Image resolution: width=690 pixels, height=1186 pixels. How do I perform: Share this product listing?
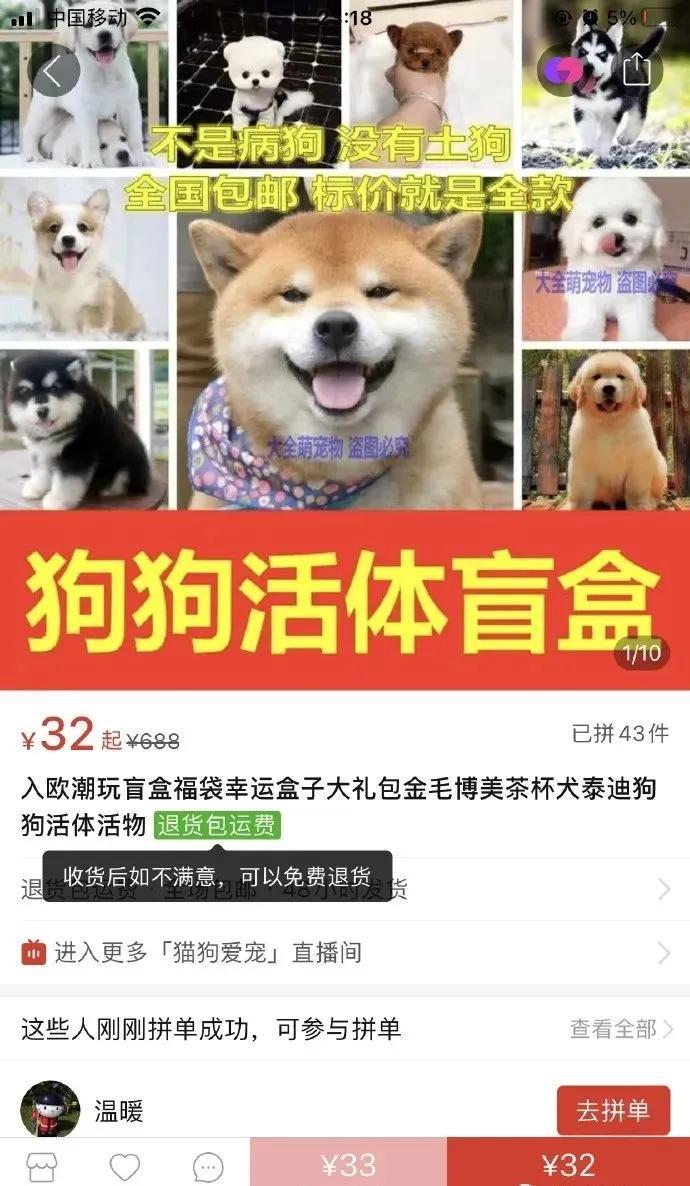point(636,70)
